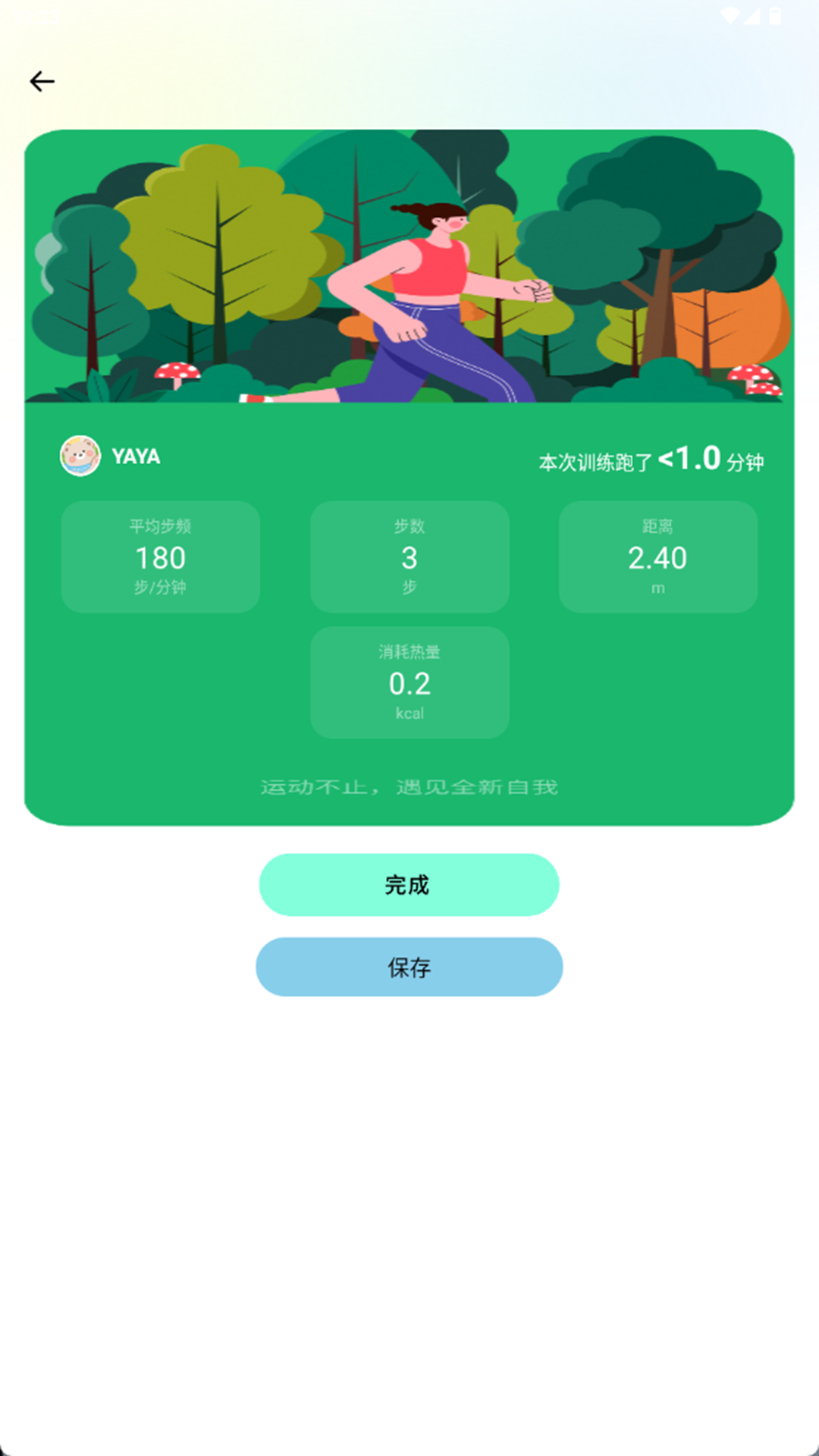This screenshot has height=1456, width=819.
Task: Tap the 步数 step count card
Action: click(409, 557)
